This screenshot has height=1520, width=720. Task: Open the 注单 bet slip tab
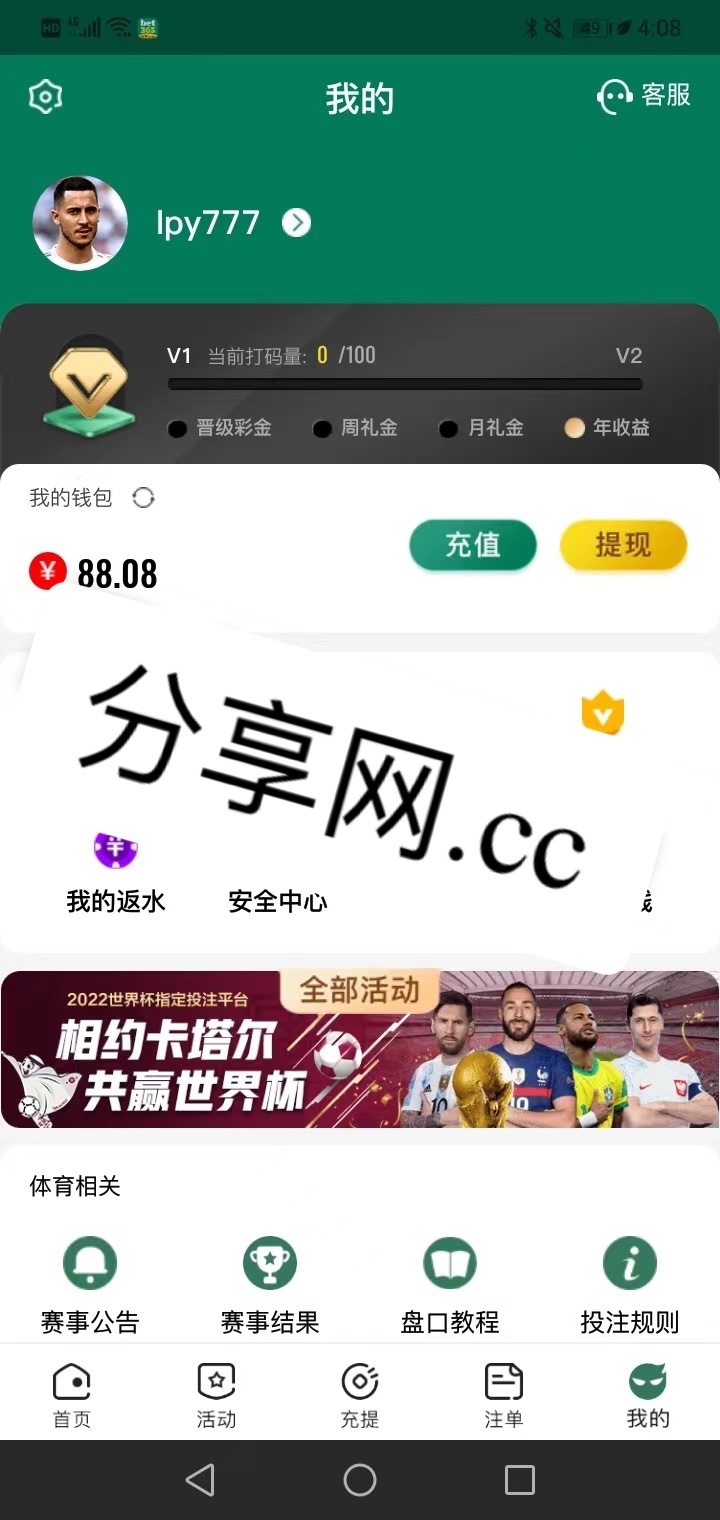(x=504, y=1394)
